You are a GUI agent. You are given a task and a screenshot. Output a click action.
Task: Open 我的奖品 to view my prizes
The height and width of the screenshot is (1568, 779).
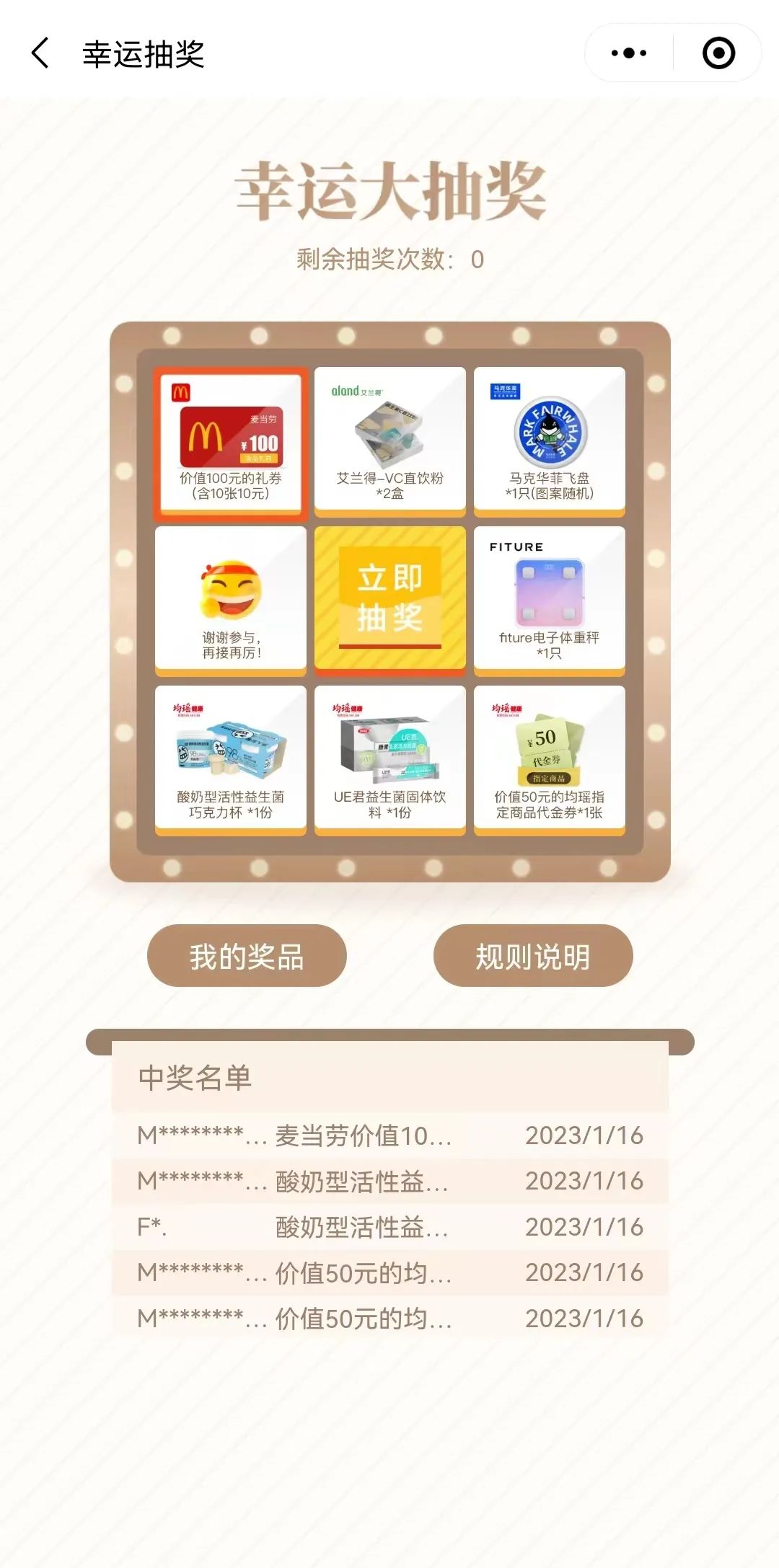click(x=247, y=956)
